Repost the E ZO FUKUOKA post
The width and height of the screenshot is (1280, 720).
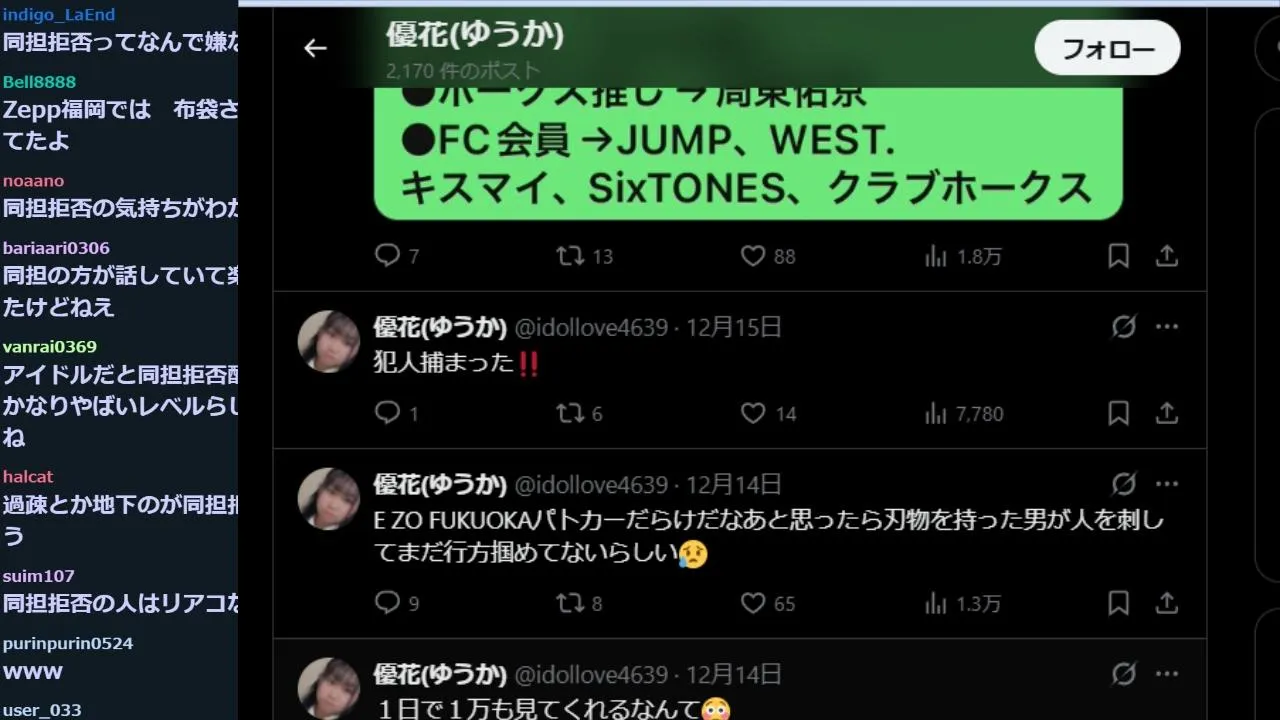570,603
